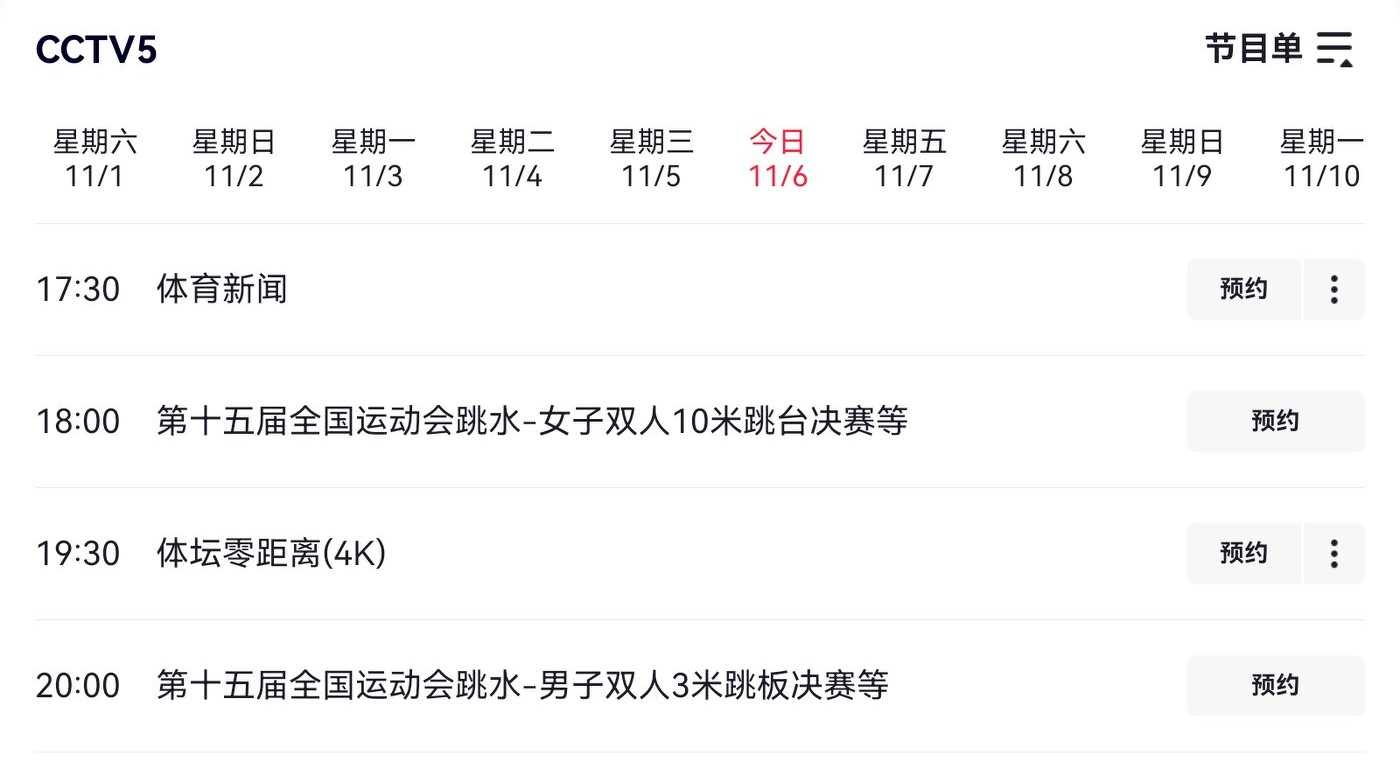Open 星期六 11/8 program list

[1043, 159]
